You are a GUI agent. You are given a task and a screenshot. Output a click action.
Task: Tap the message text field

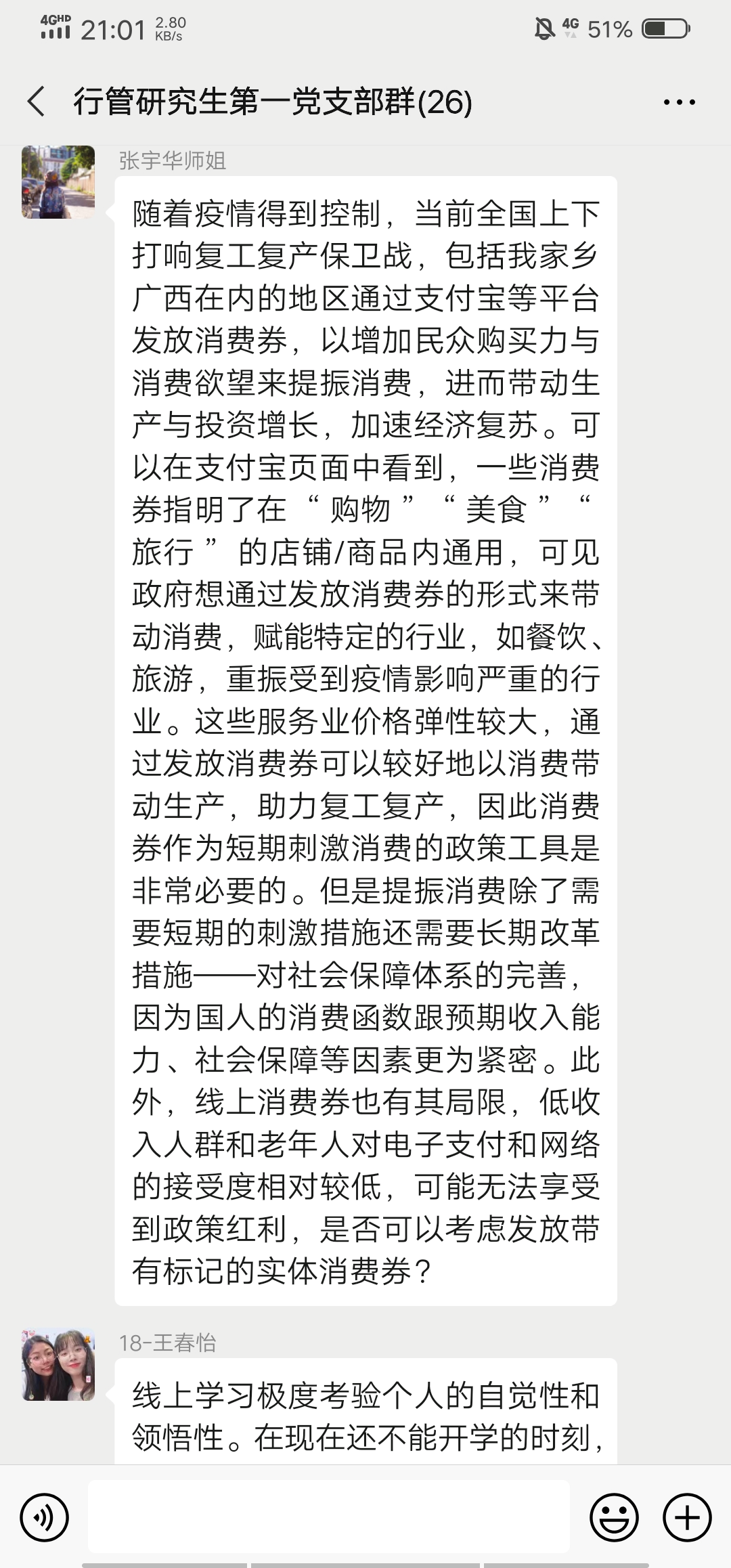(328, 1517)
